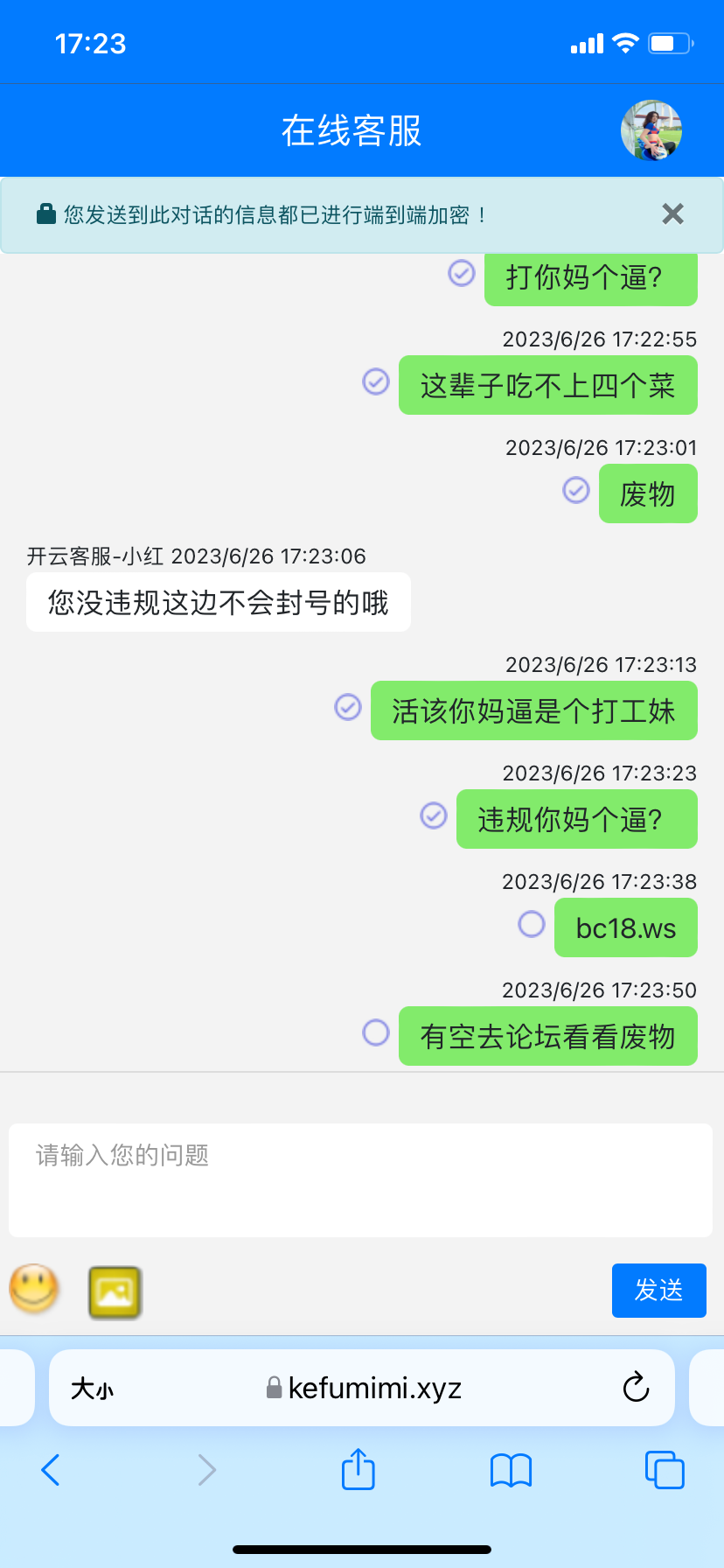Screen dimensions: 724x1568
Task: Tap the 在线客服 title bar
Action: coord(350,129)
